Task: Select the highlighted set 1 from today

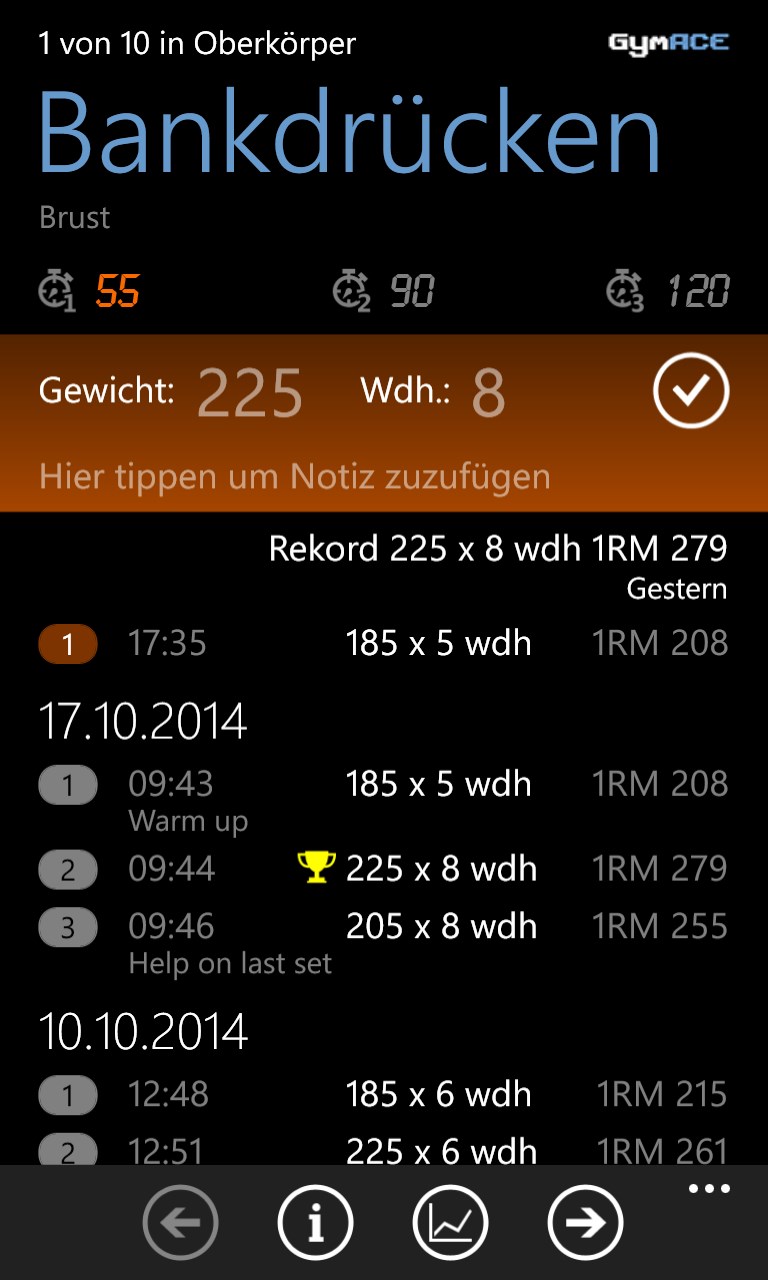Action: (67, 644)
